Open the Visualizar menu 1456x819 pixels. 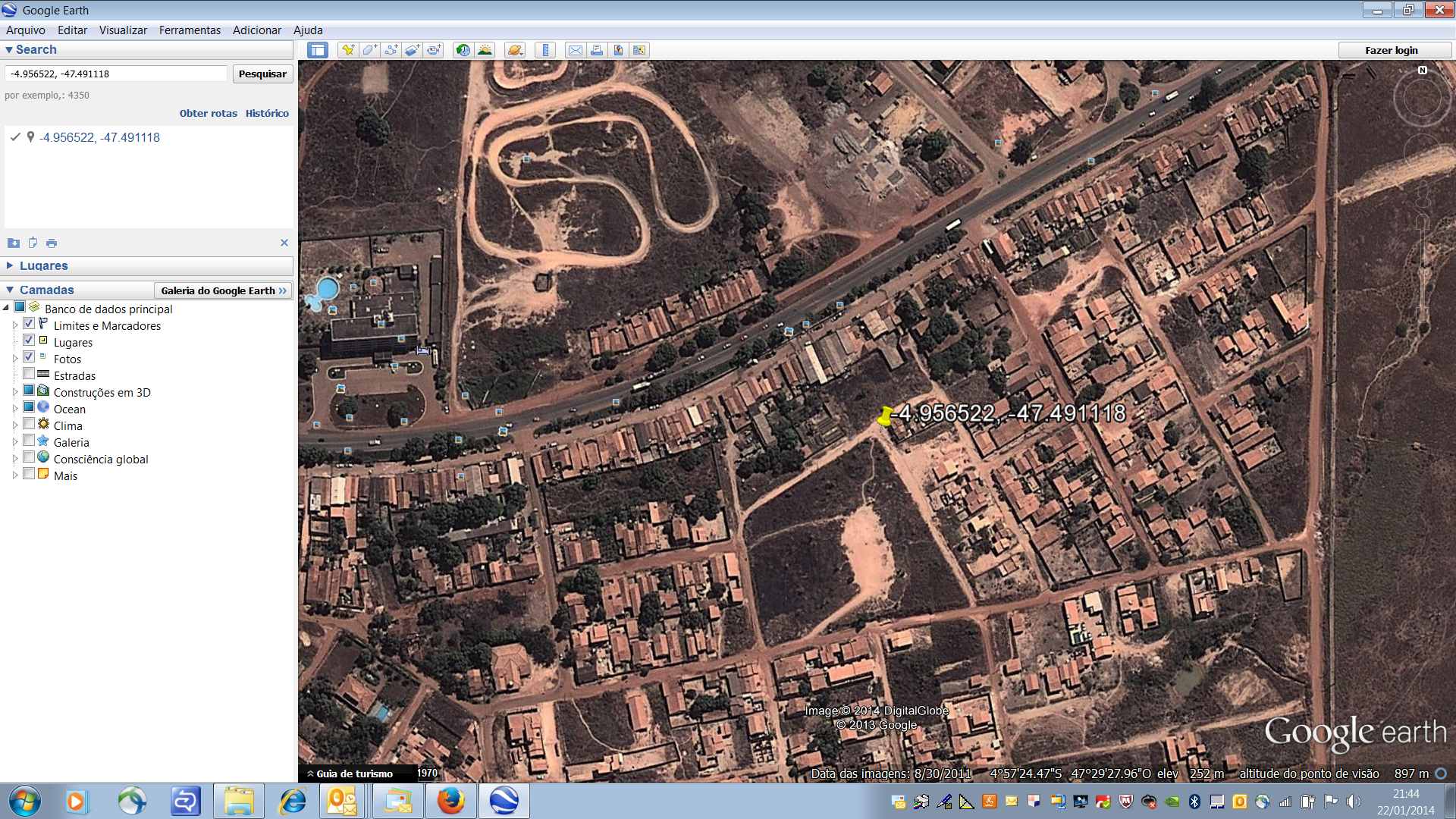click(x=123, y=30)
